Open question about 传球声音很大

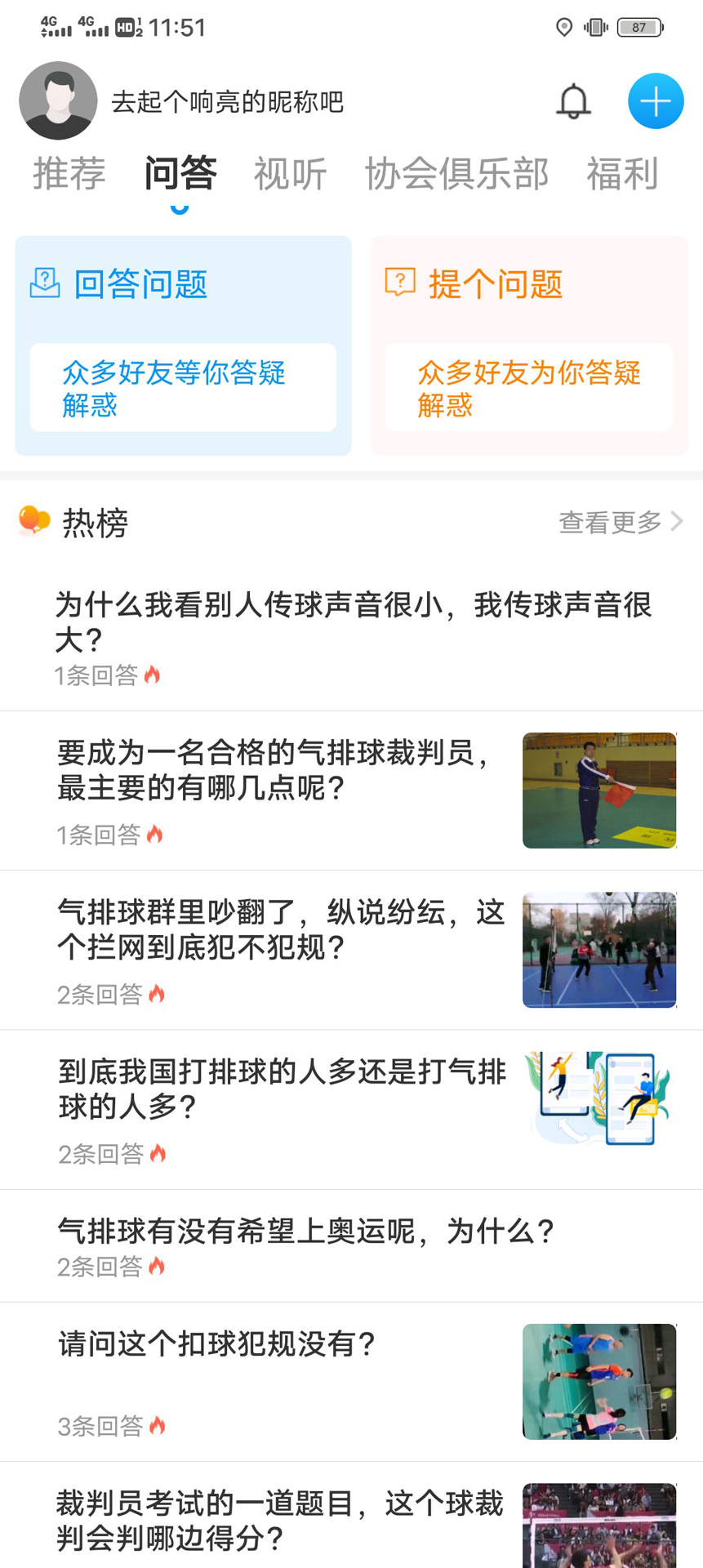click(353, 621)
